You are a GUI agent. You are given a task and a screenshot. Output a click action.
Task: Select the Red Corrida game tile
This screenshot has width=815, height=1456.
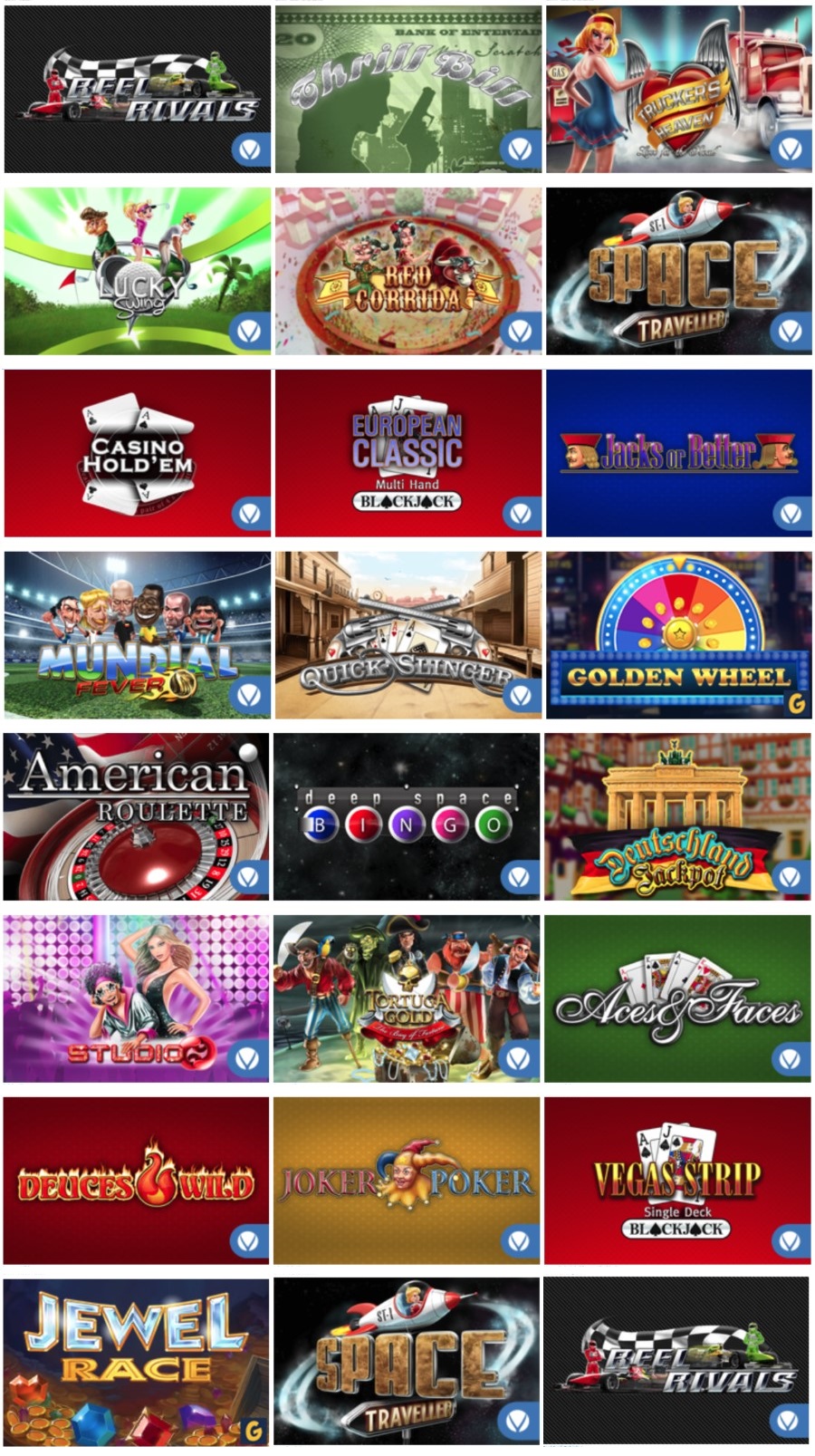(407, 271)
